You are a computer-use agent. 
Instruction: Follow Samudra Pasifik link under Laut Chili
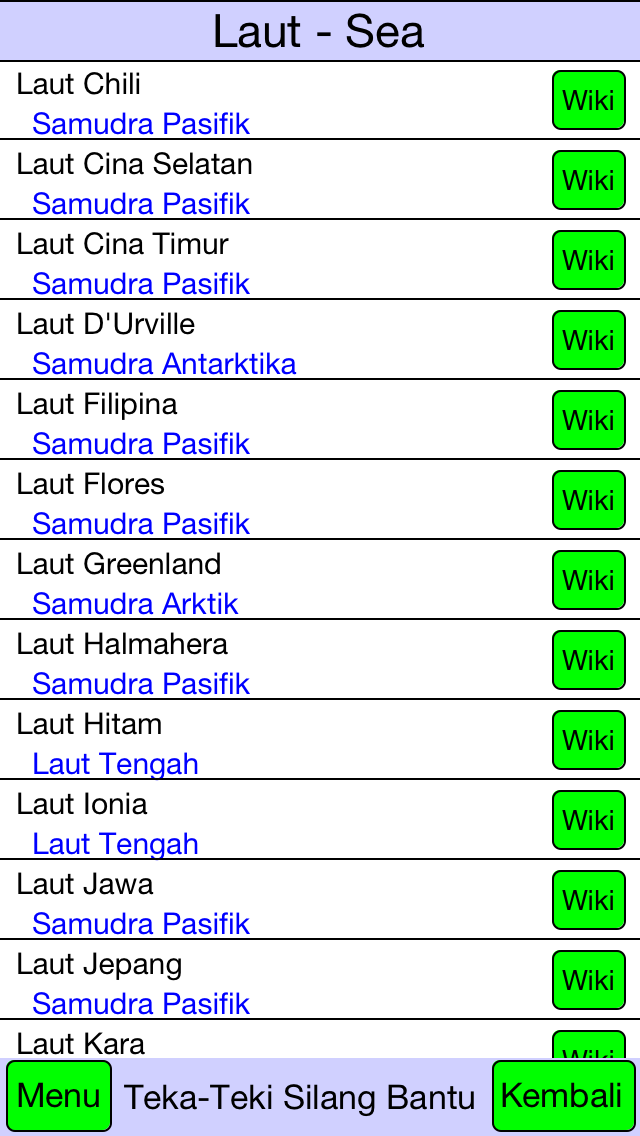click(141, 124)
